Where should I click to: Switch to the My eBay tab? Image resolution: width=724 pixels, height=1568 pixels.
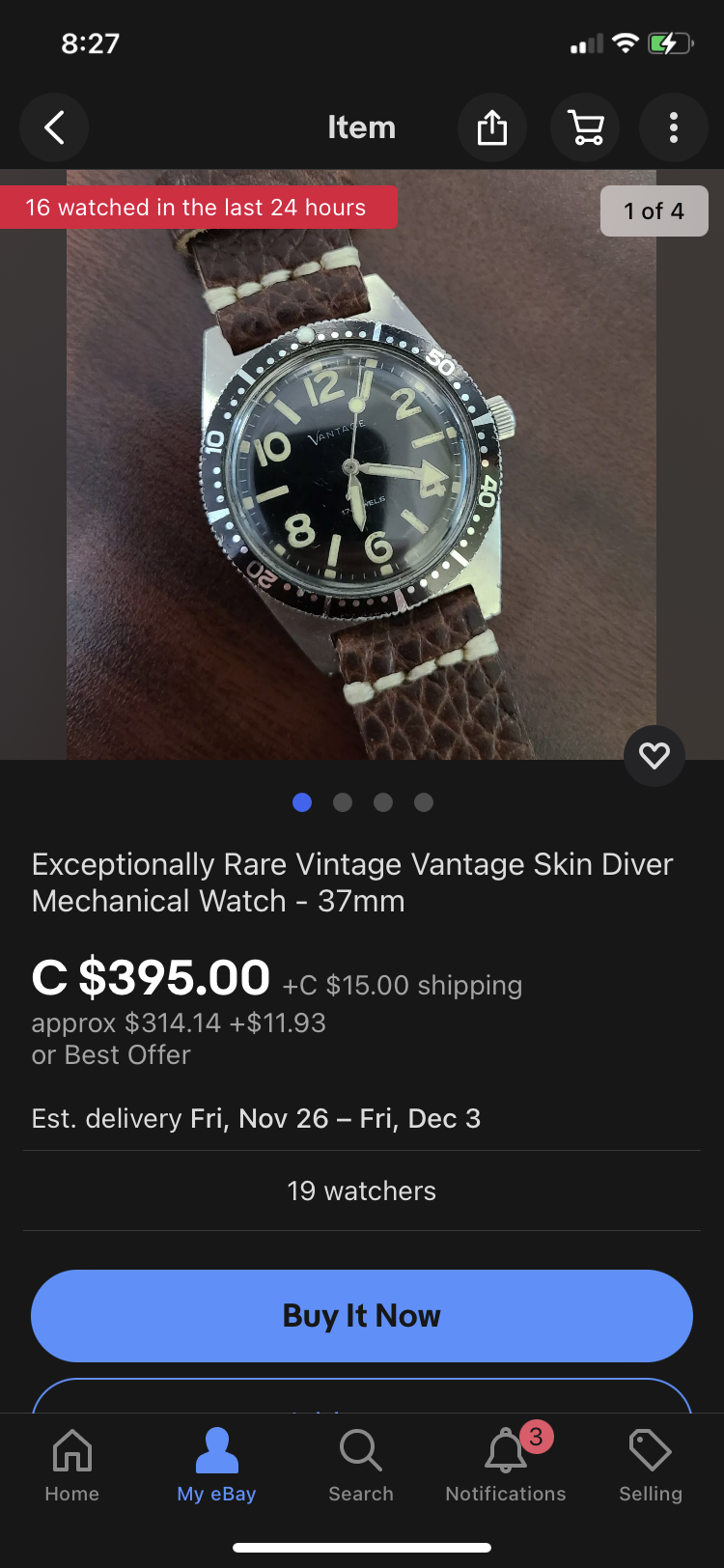pos(216,1464)
